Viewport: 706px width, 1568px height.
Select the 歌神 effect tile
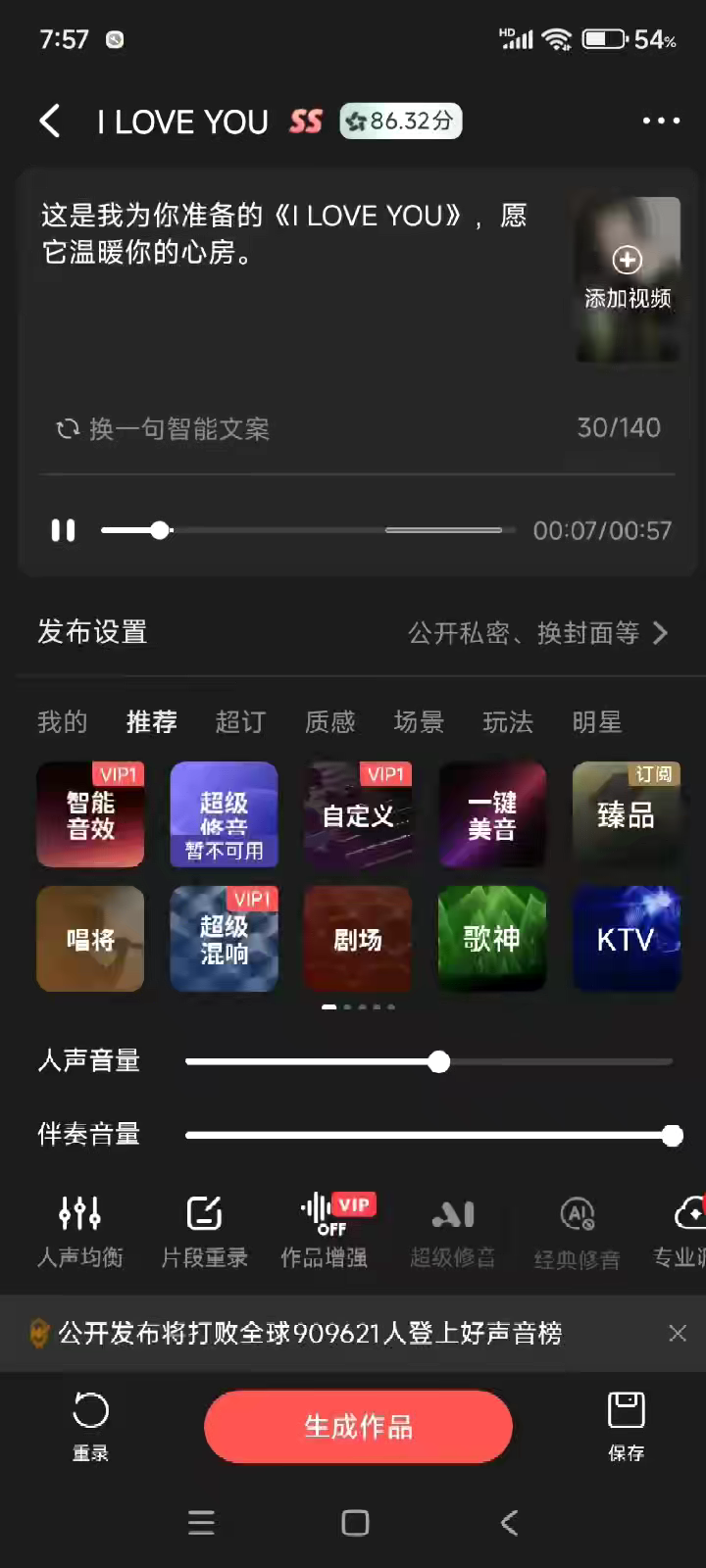point(491,939)
